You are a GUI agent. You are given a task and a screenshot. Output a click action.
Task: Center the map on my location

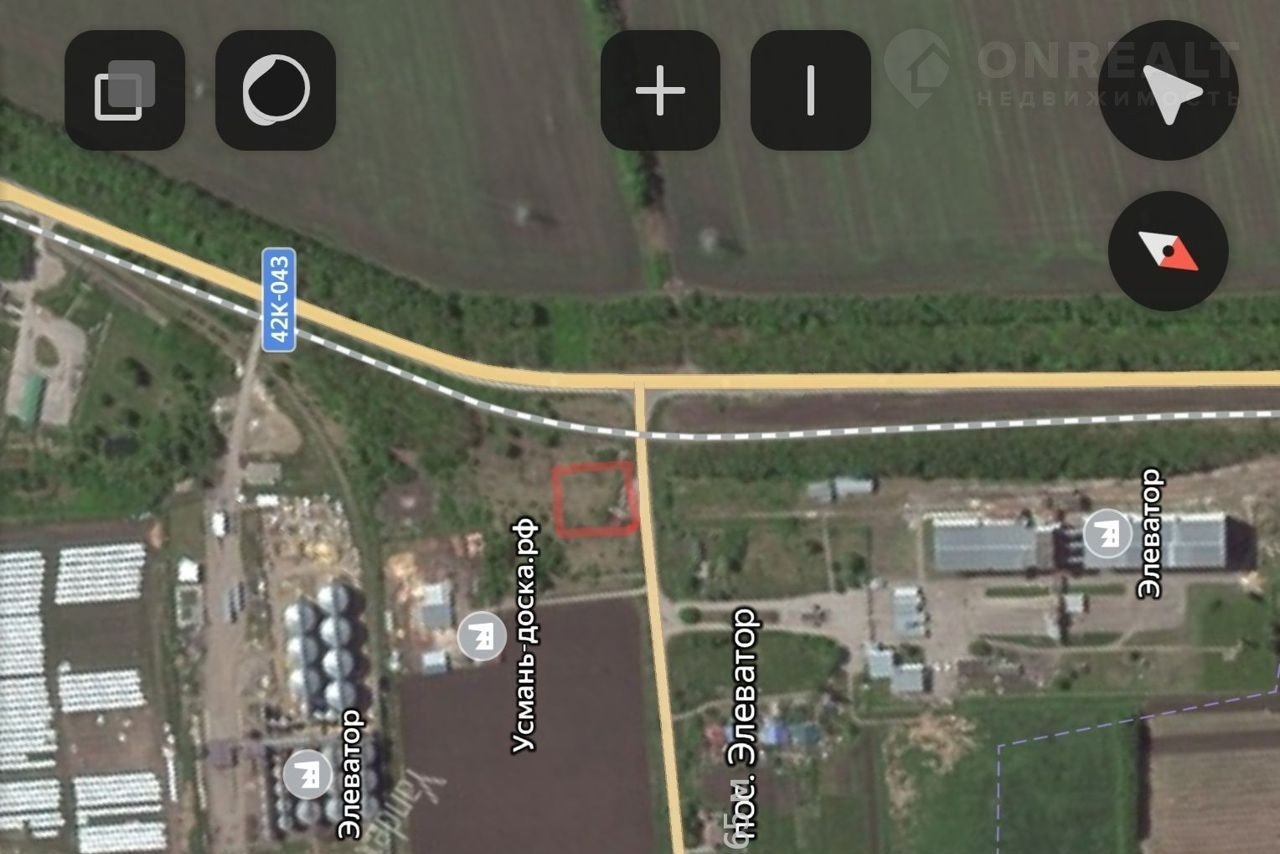1168,90
